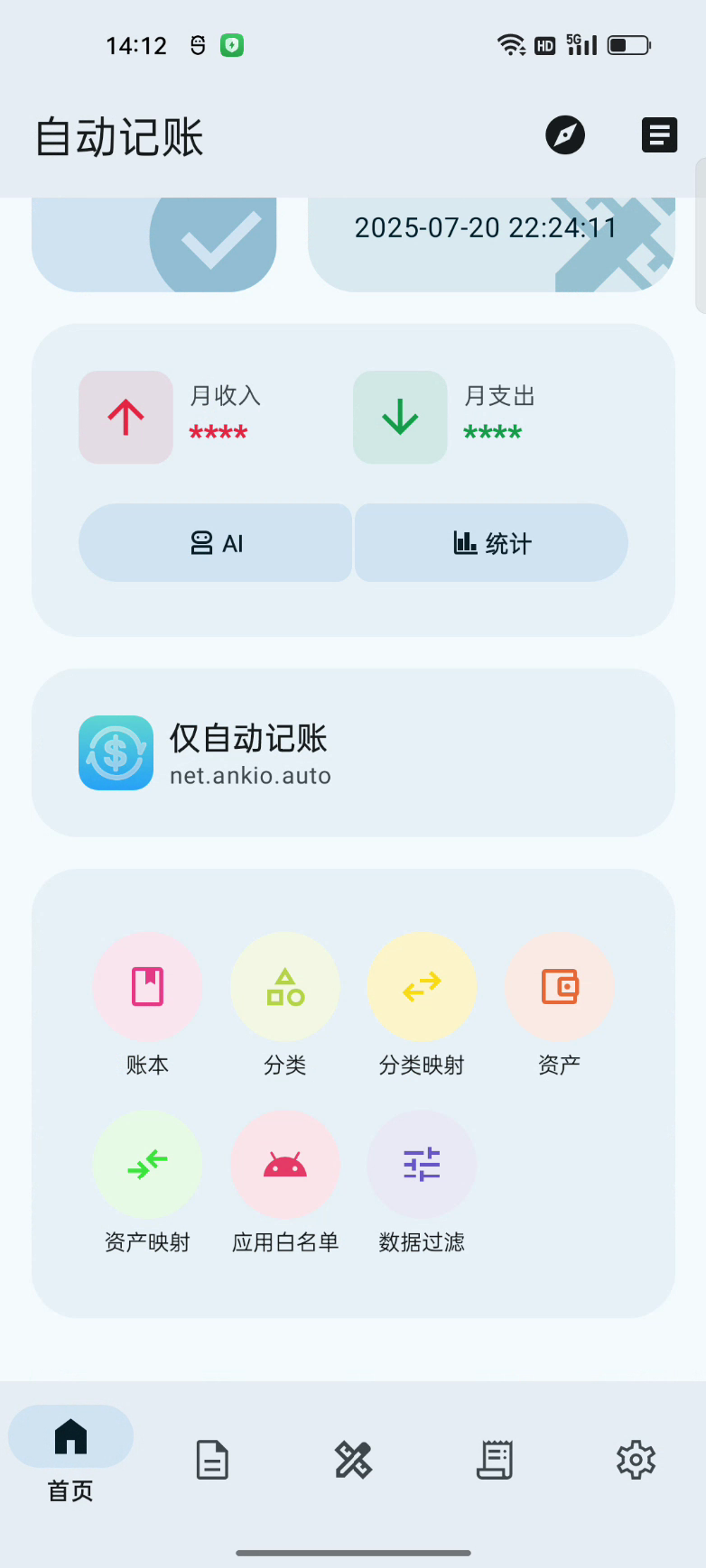Screen dimensions: 706x1568
Task: Open 资产映射 (asset mapping)
Action: point(147,1163)
